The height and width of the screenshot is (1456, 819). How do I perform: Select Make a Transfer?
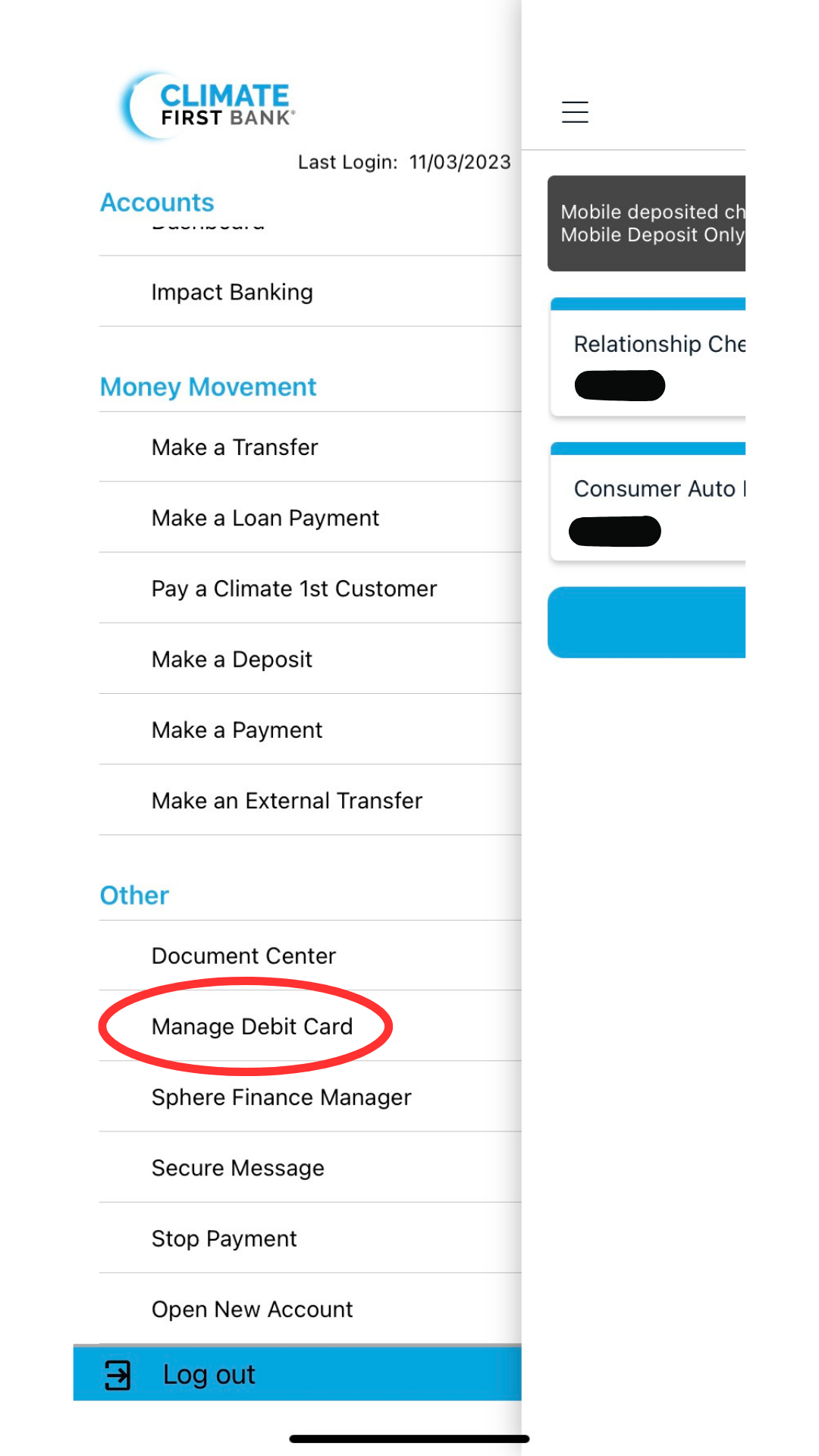234,447
